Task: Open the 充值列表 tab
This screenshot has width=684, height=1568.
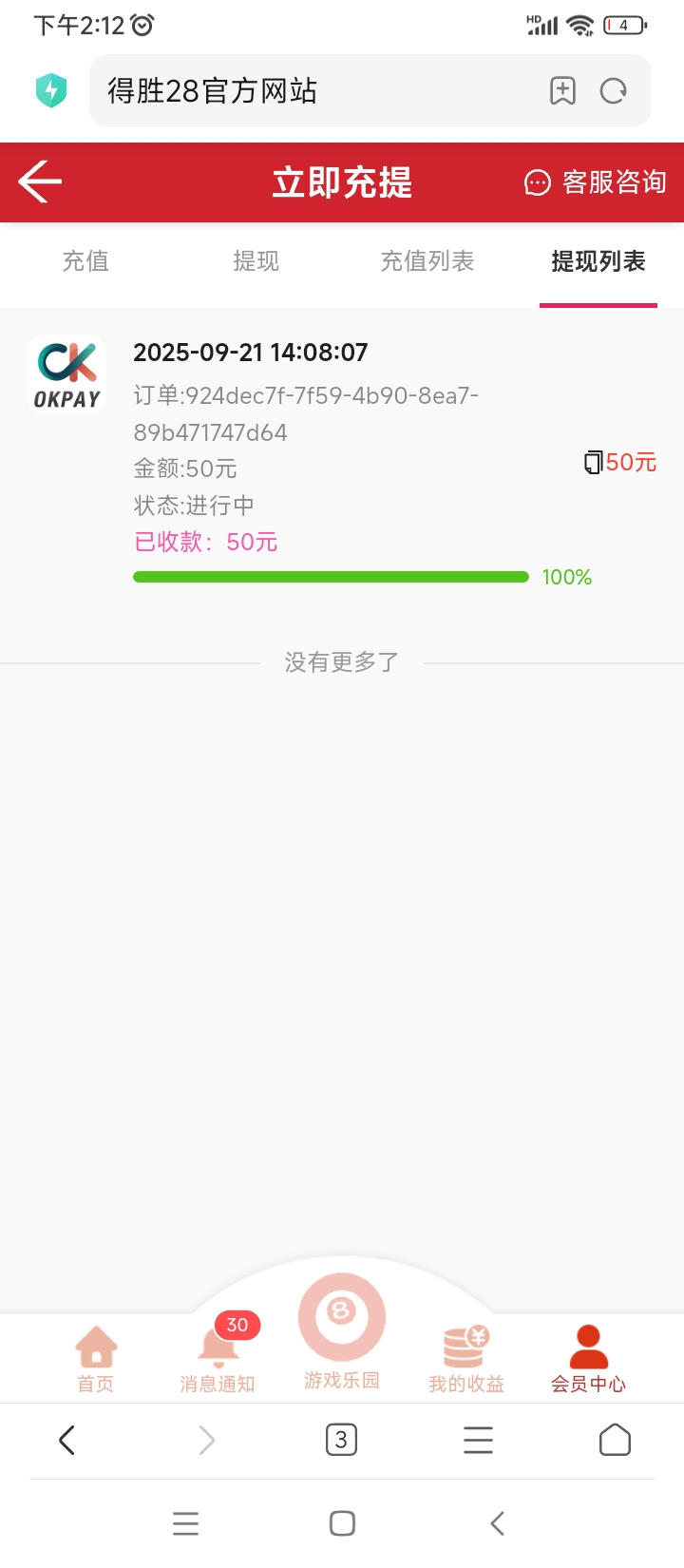Action: tap(427, 261)
